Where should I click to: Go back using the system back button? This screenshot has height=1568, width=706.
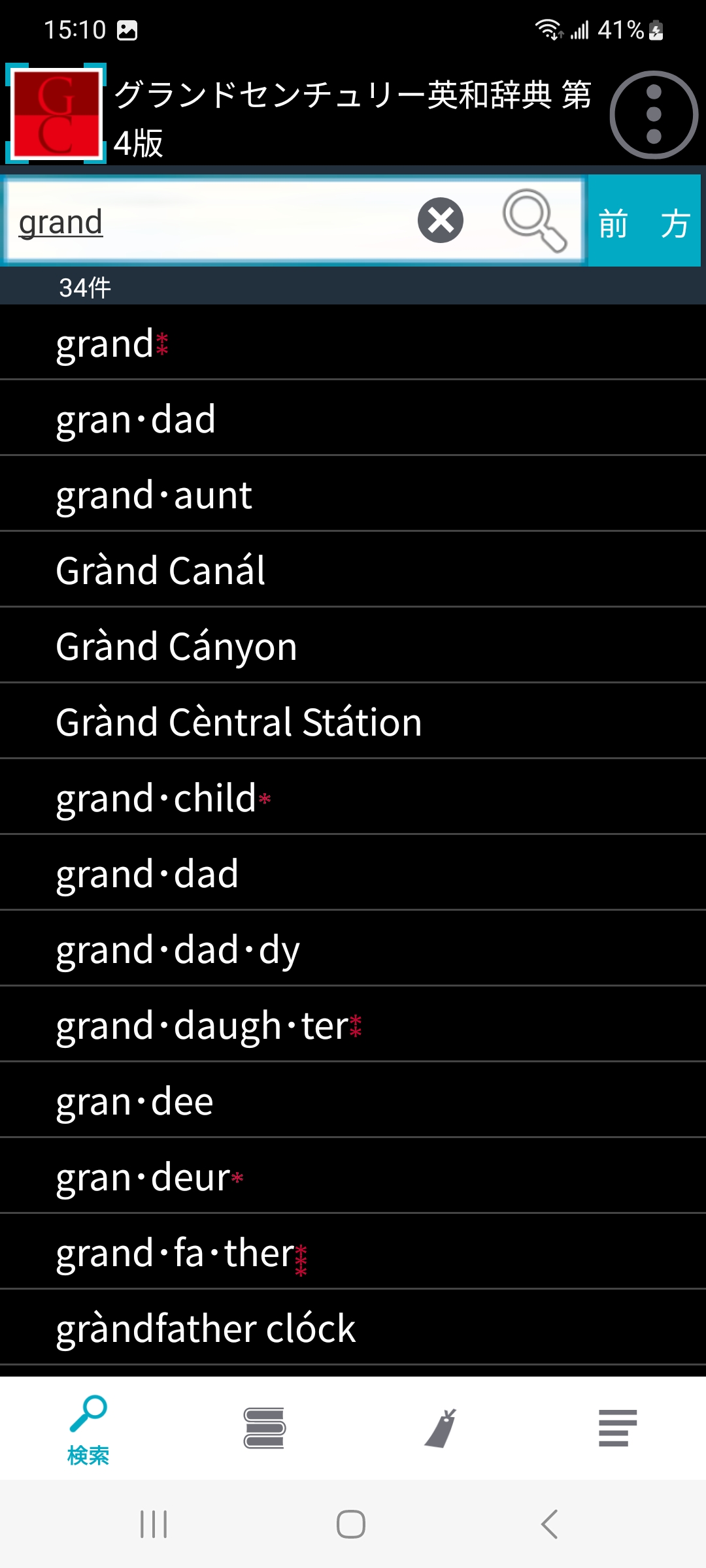coord(549,1524)
